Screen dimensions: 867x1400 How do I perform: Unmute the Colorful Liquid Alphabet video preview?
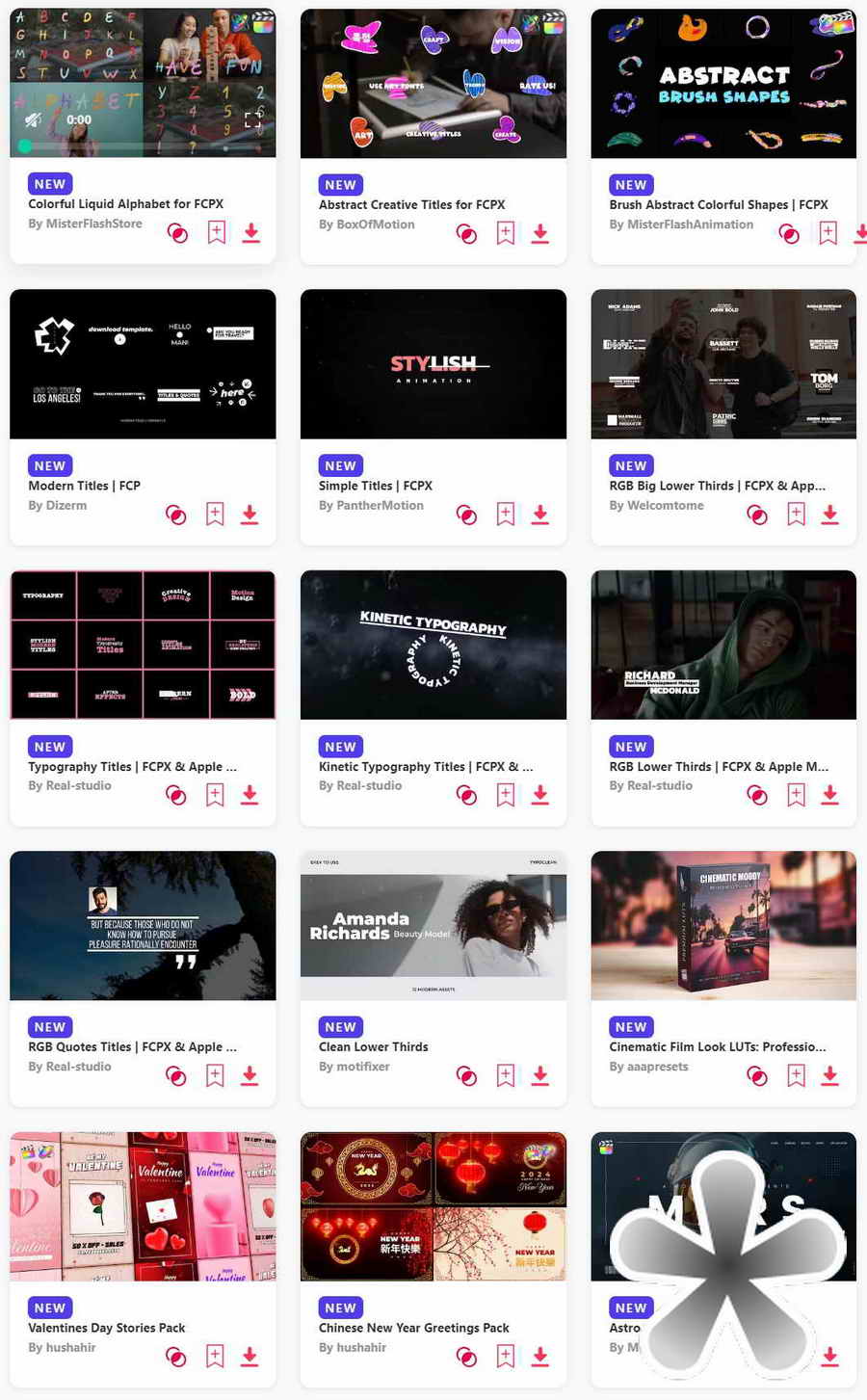pyautogui.click(x=34, y=120)
